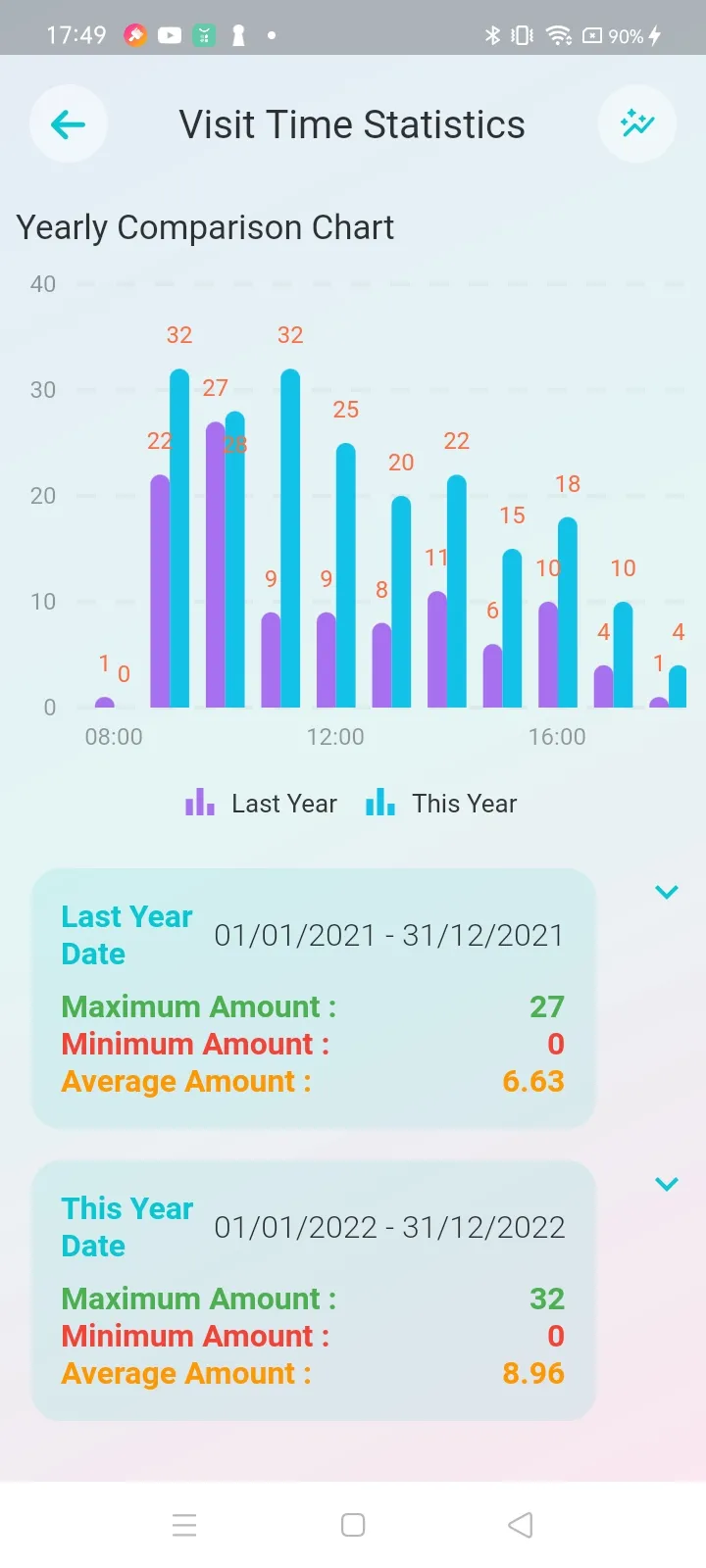Open recent apps from the navigation bar

tap(184, 1525)
